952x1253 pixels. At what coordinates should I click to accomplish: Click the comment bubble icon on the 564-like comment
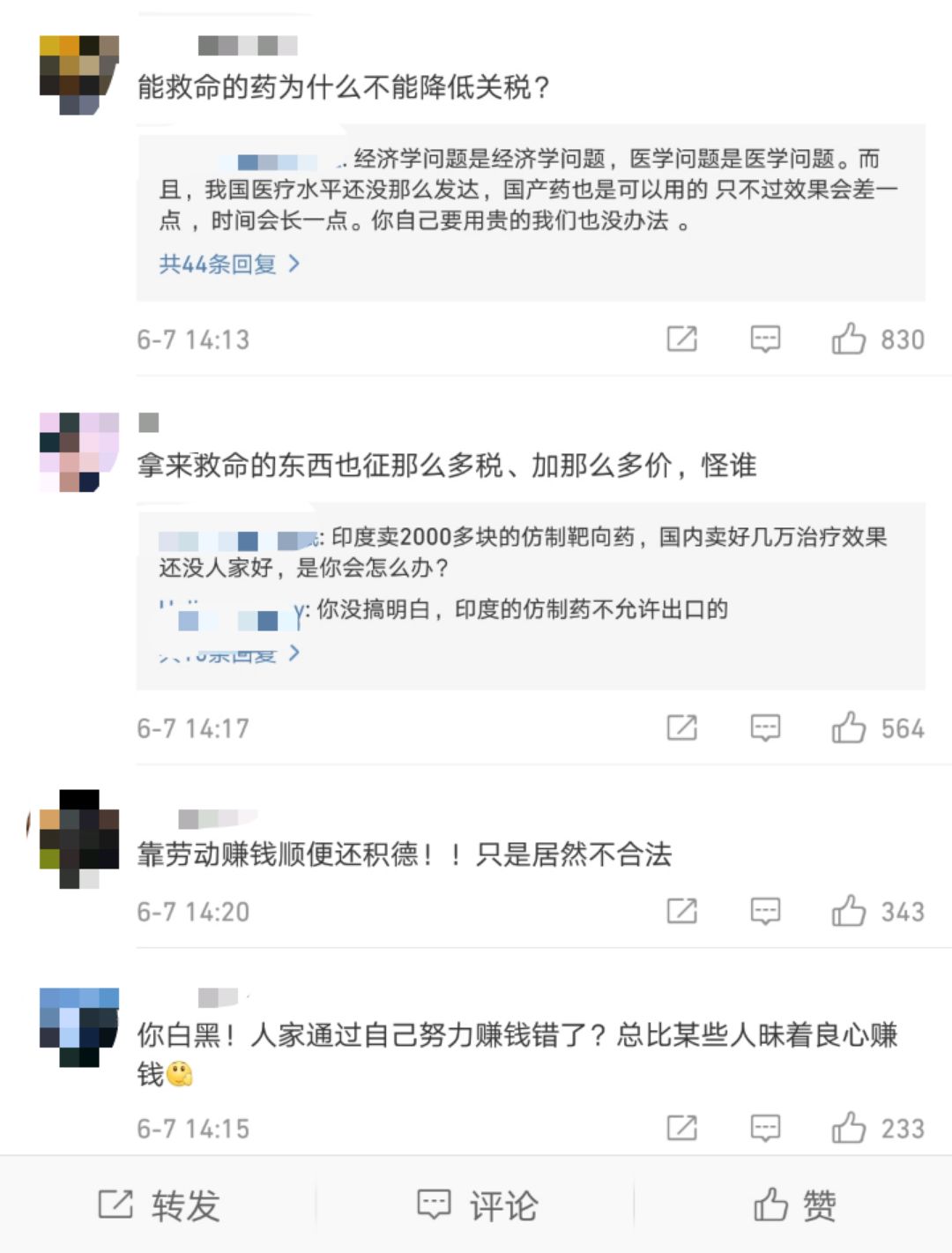coord(766,728)
